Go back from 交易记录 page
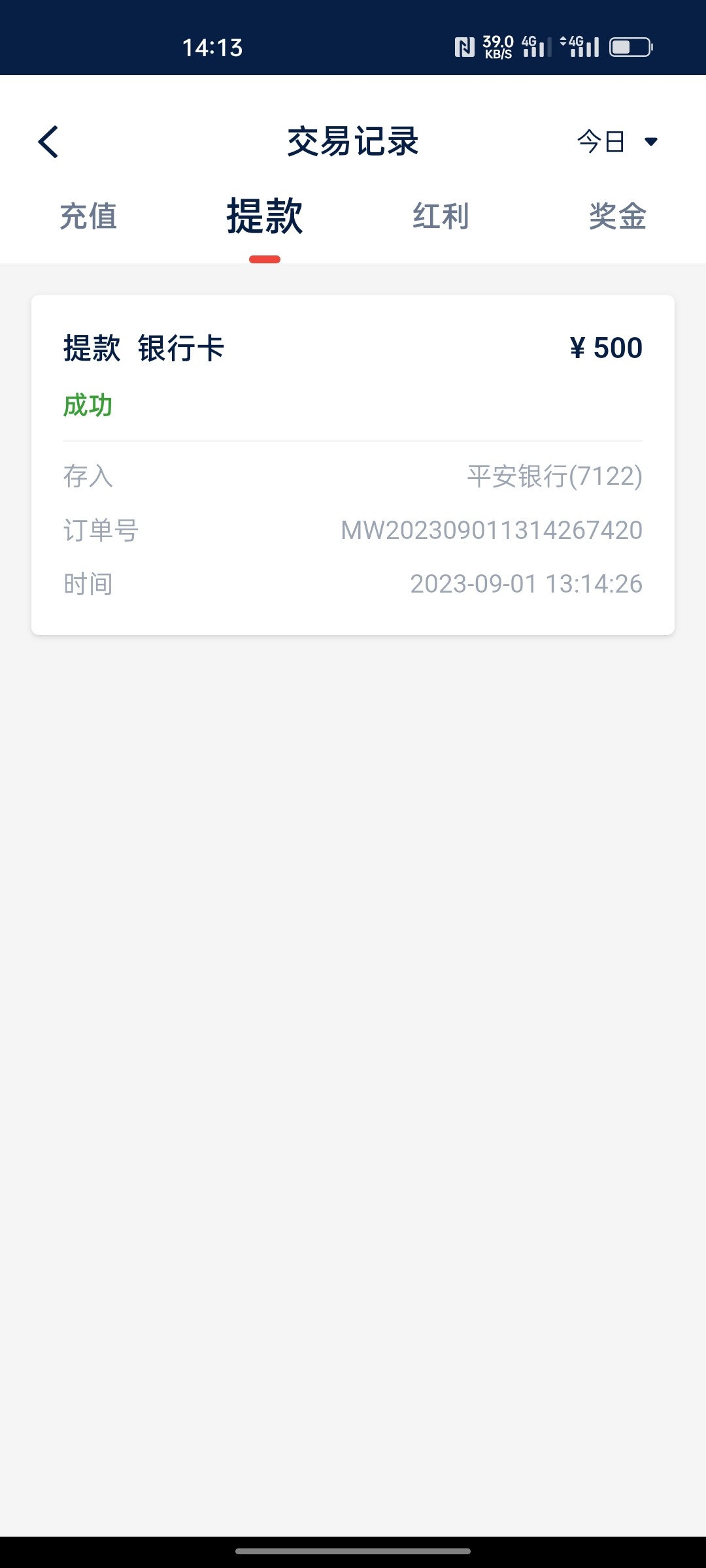 click(x=48, y=142)
